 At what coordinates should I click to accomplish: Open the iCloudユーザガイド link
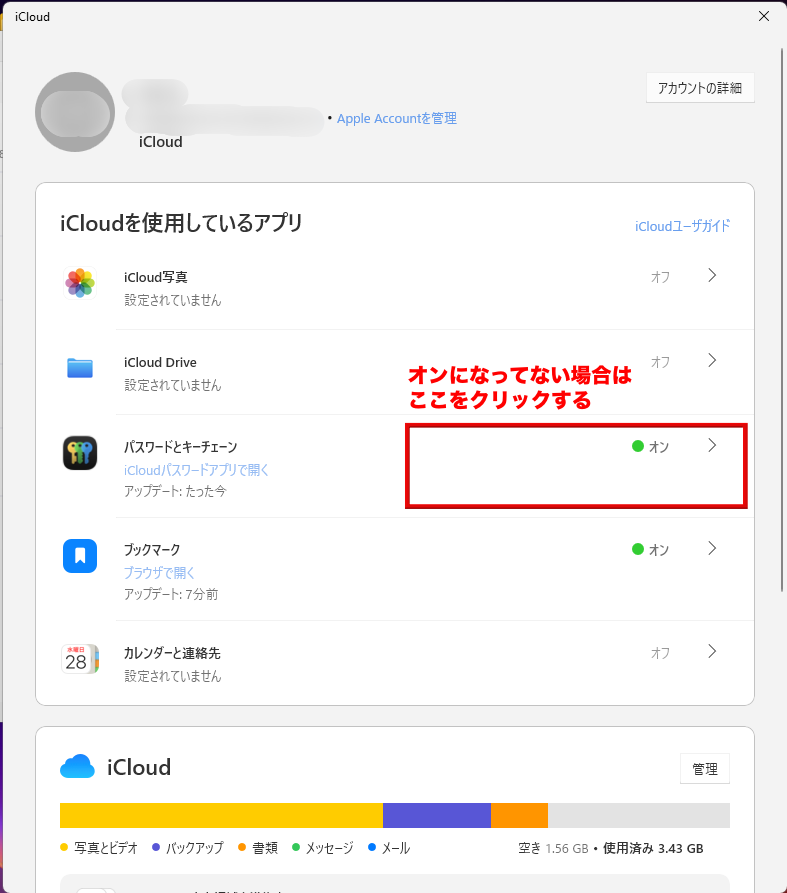(x=682, y=226)
